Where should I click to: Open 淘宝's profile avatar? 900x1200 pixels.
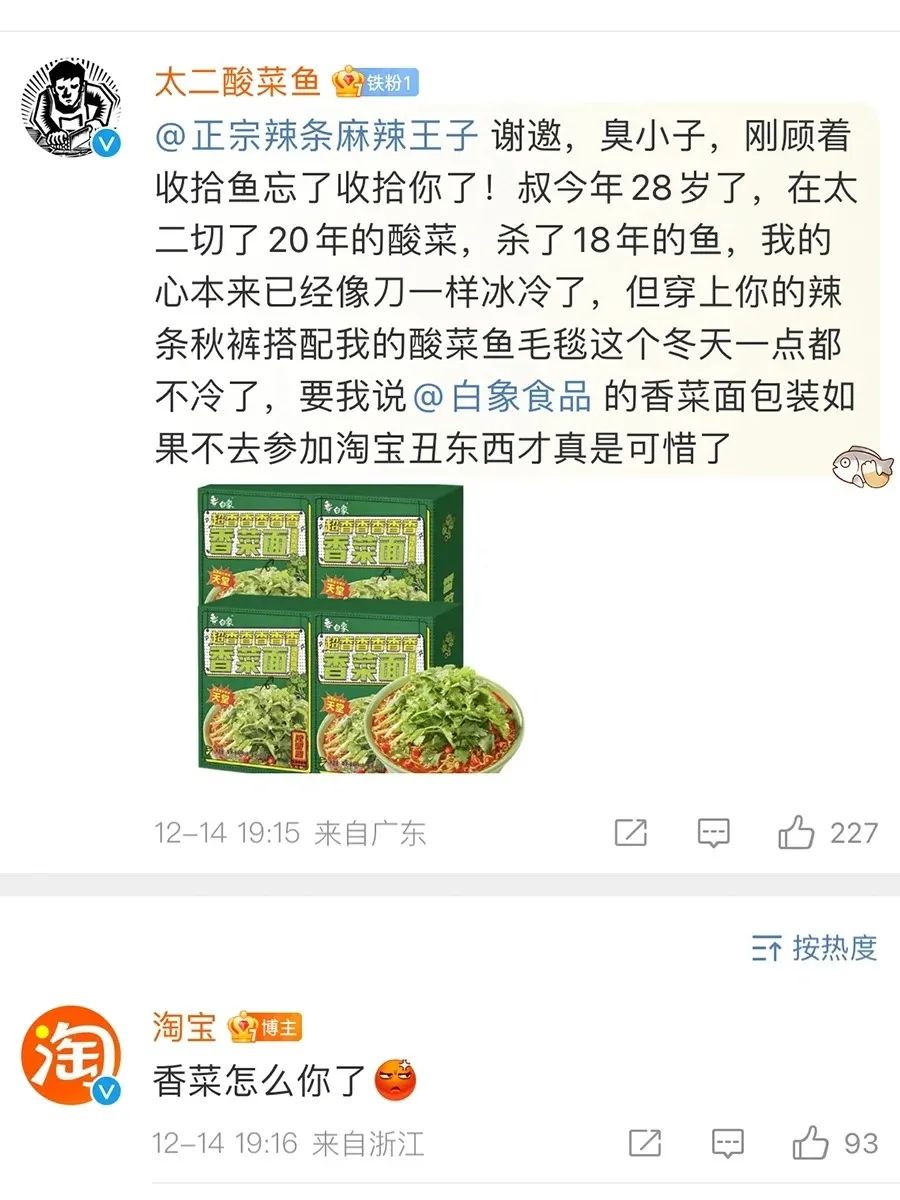coord(69,1056)
